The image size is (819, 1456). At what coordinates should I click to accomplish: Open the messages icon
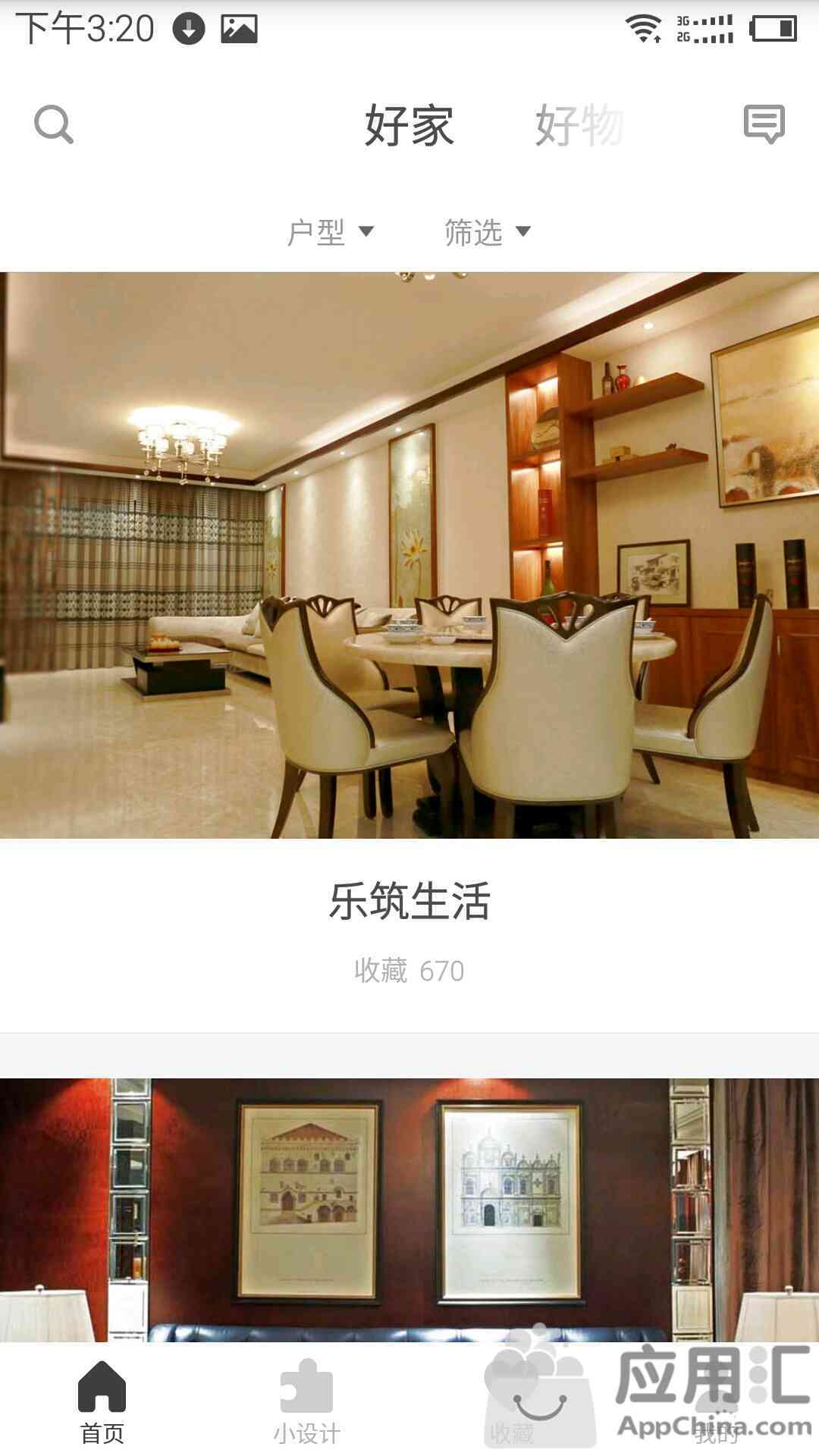point(764,124)
